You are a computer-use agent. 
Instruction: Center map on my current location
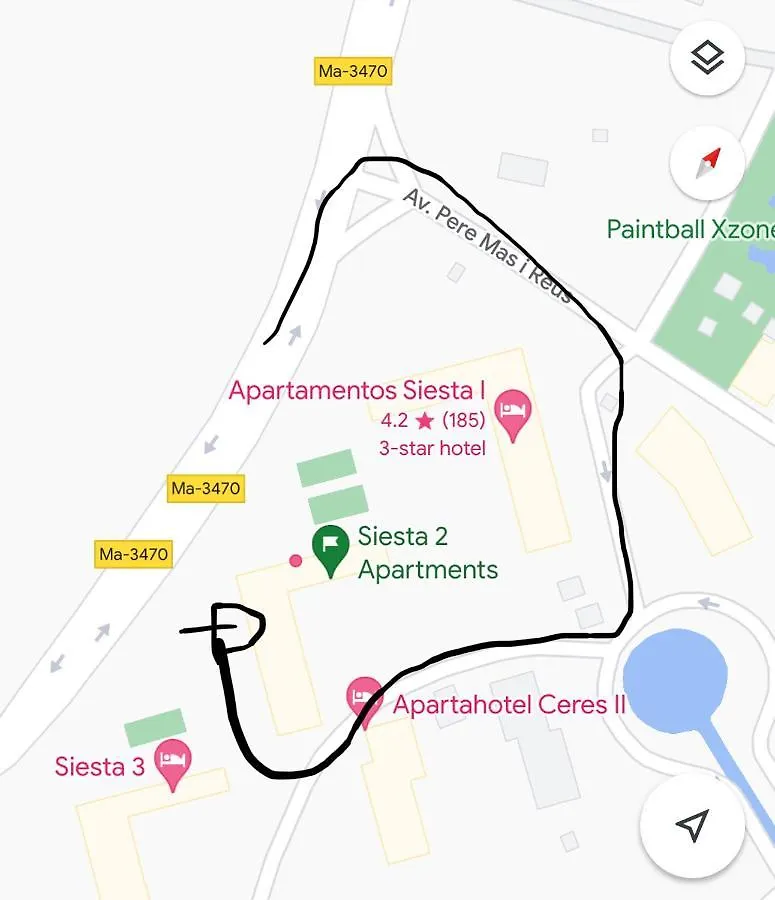pyautogui.click(x=692, y=826)
